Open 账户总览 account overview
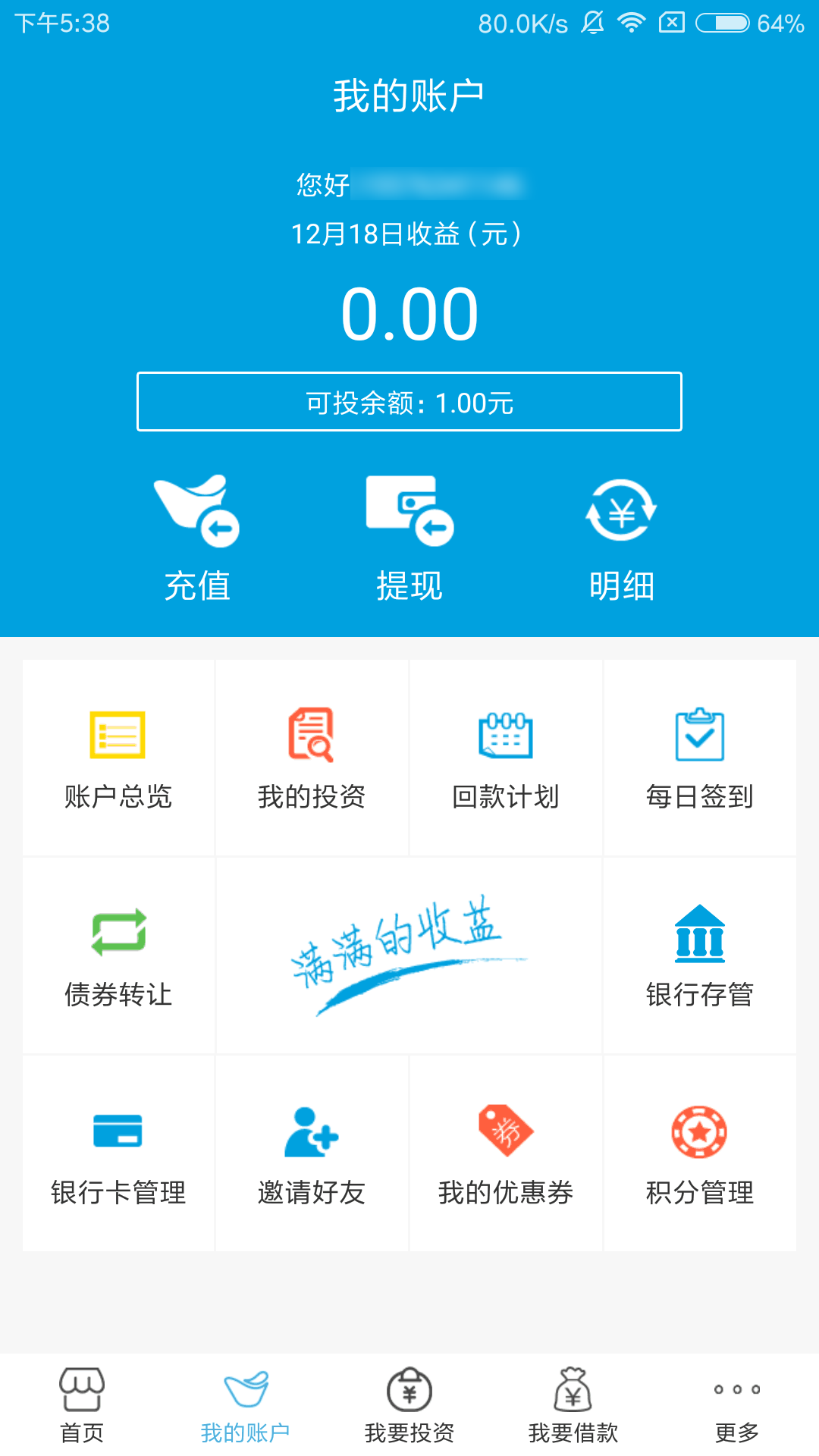 tap(118, 758)
